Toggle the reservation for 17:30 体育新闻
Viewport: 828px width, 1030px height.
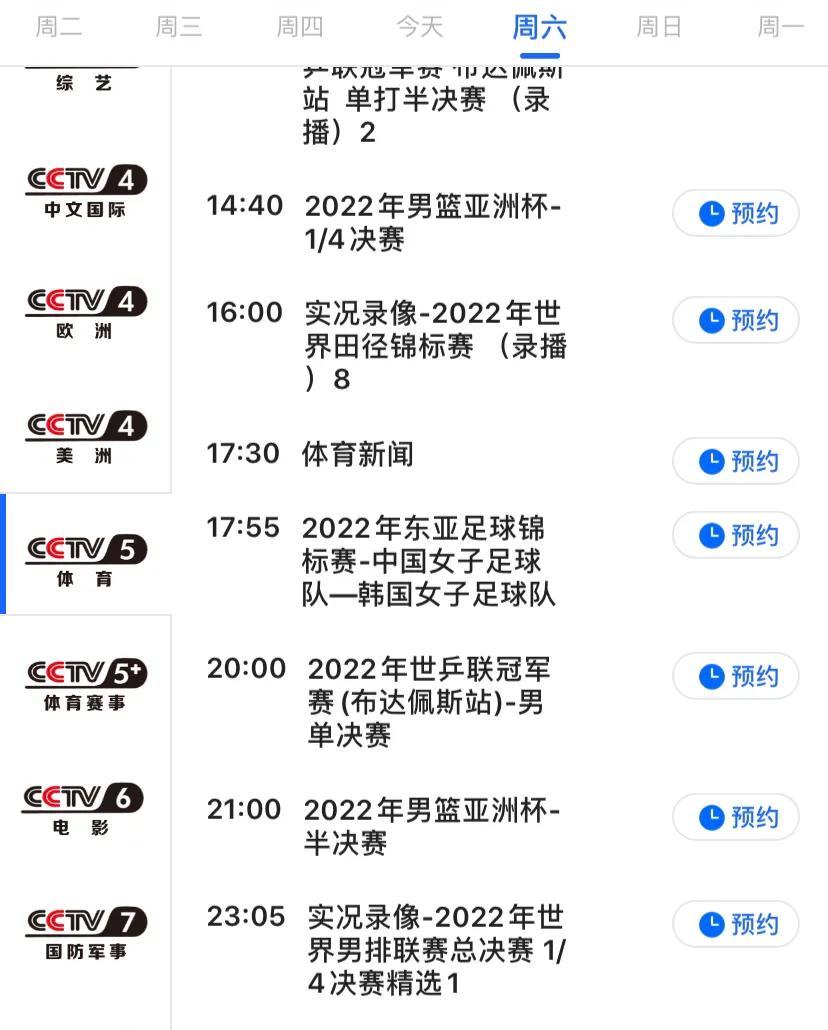736,461
